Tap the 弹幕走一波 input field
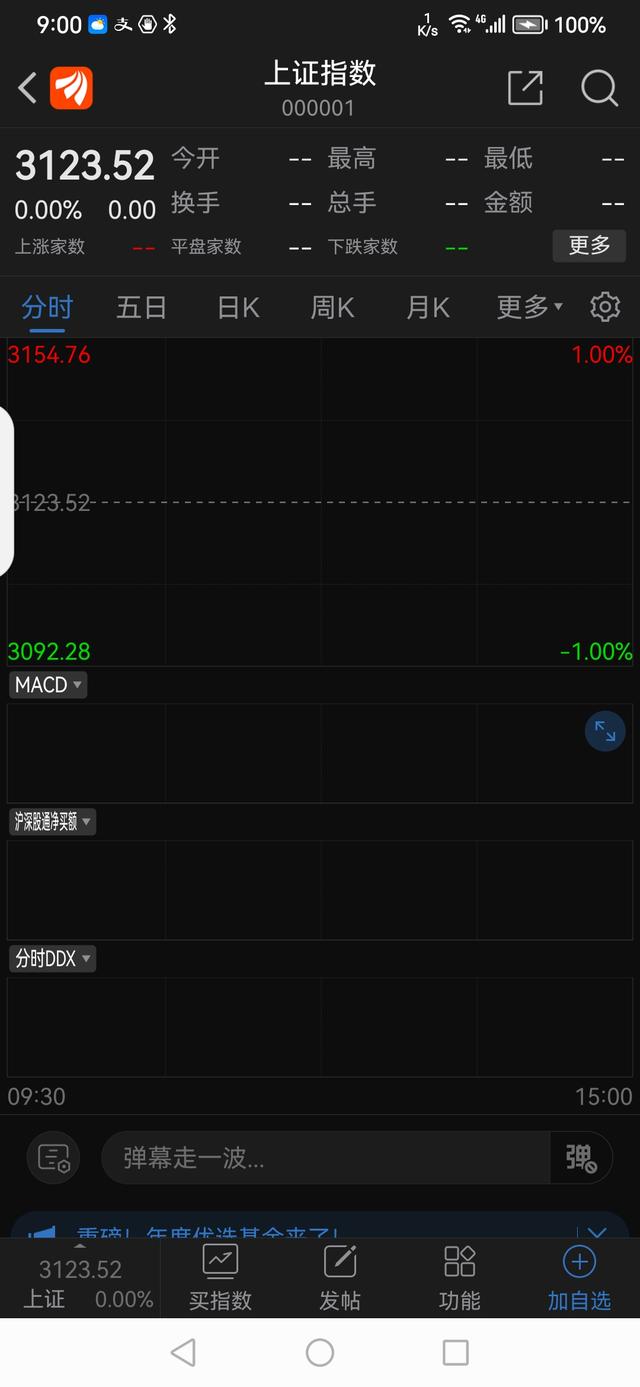640x1387 pixels. pos(326,1158)
